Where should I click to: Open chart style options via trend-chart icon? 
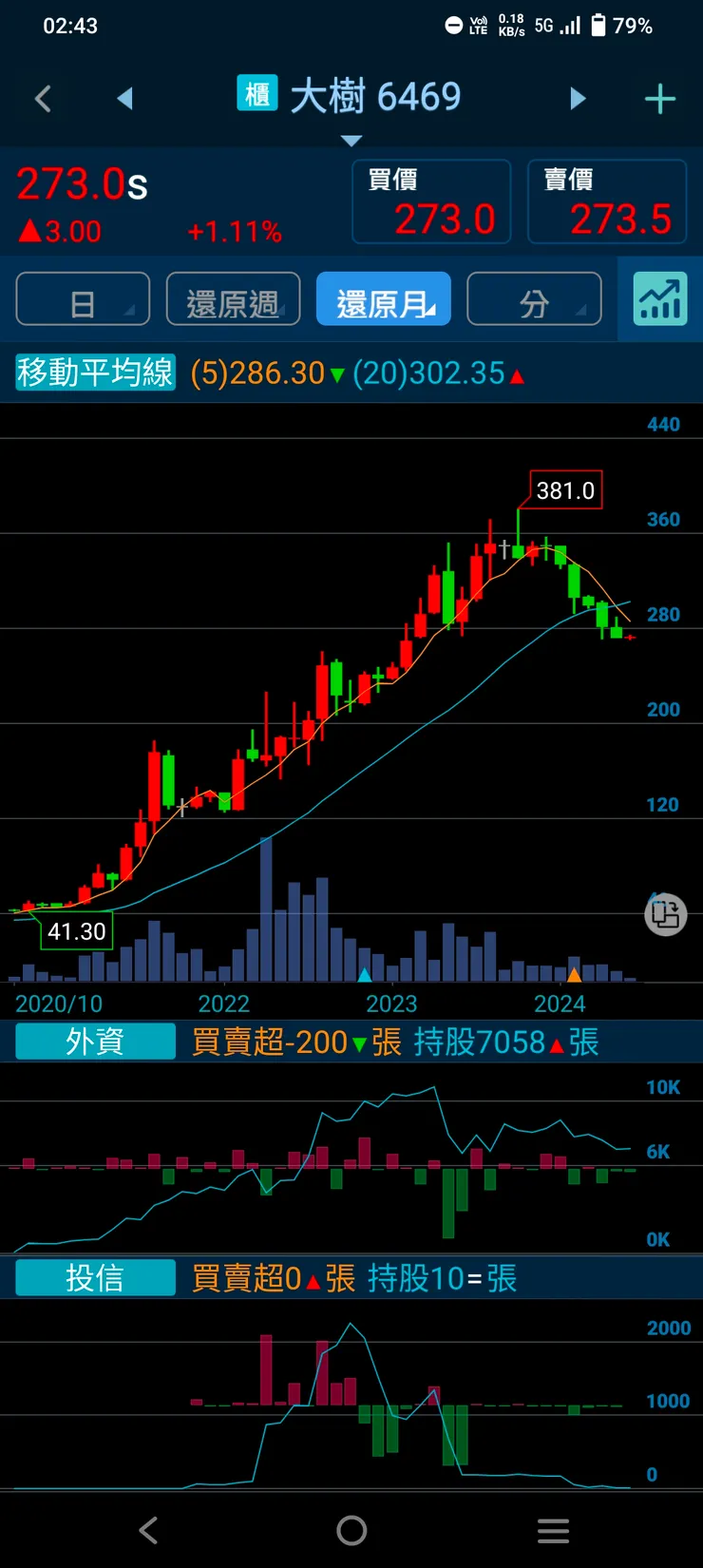tap(659, 298)
